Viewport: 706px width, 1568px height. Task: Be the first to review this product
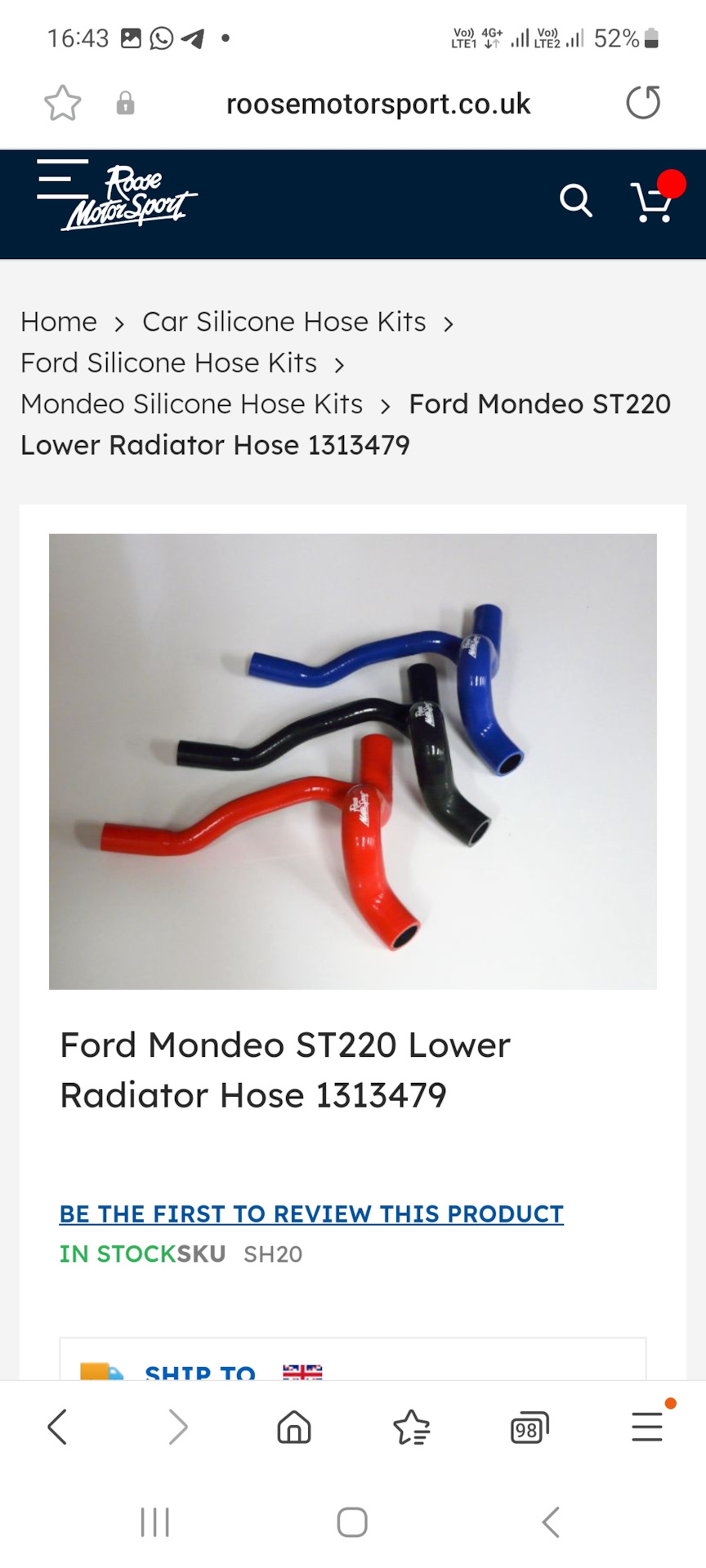(x=311, y=1214)
